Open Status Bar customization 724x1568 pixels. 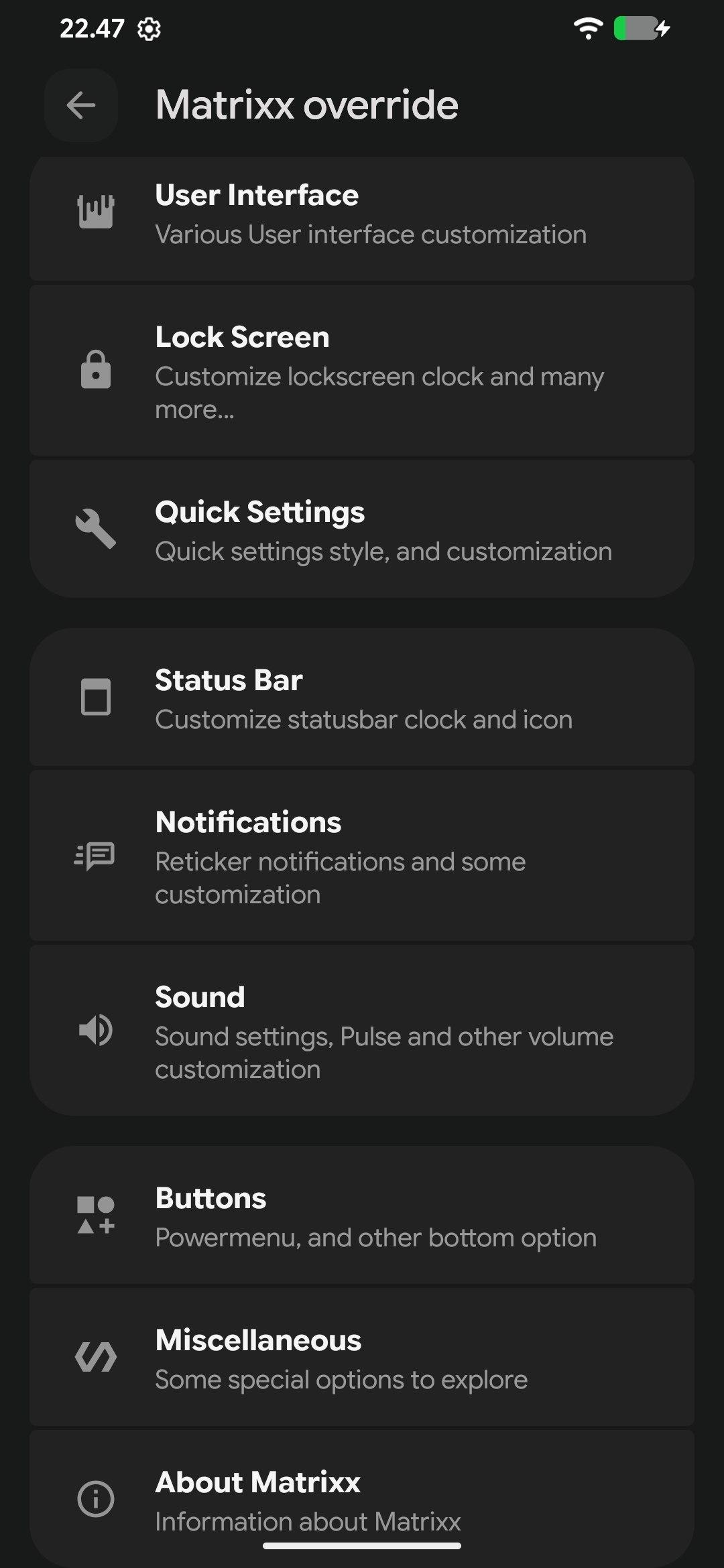[x=362, y=697]
